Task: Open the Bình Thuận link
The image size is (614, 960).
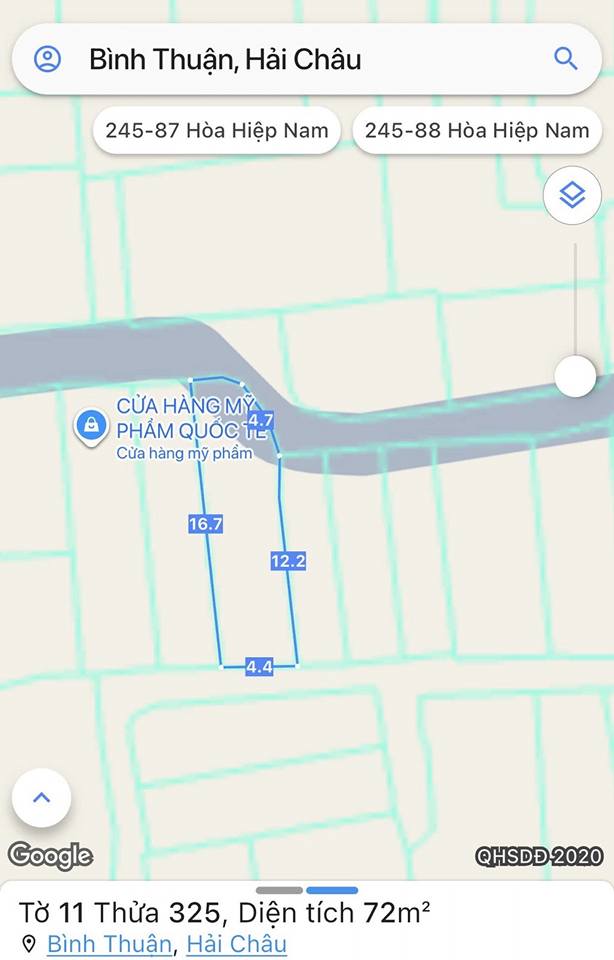Action: pyautogui.click(x=111, y=943)
